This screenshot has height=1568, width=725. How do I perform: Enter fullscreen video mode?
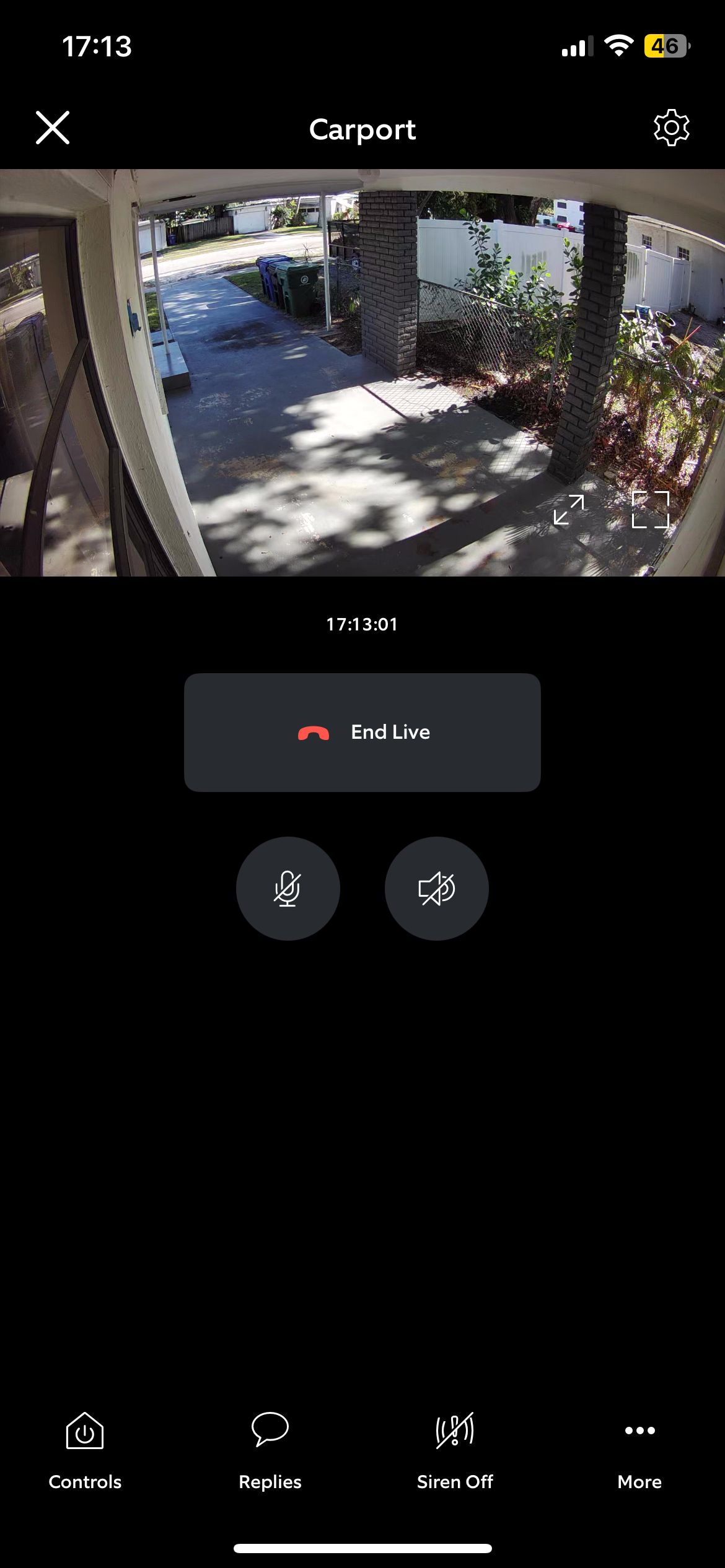pos(650,510)
